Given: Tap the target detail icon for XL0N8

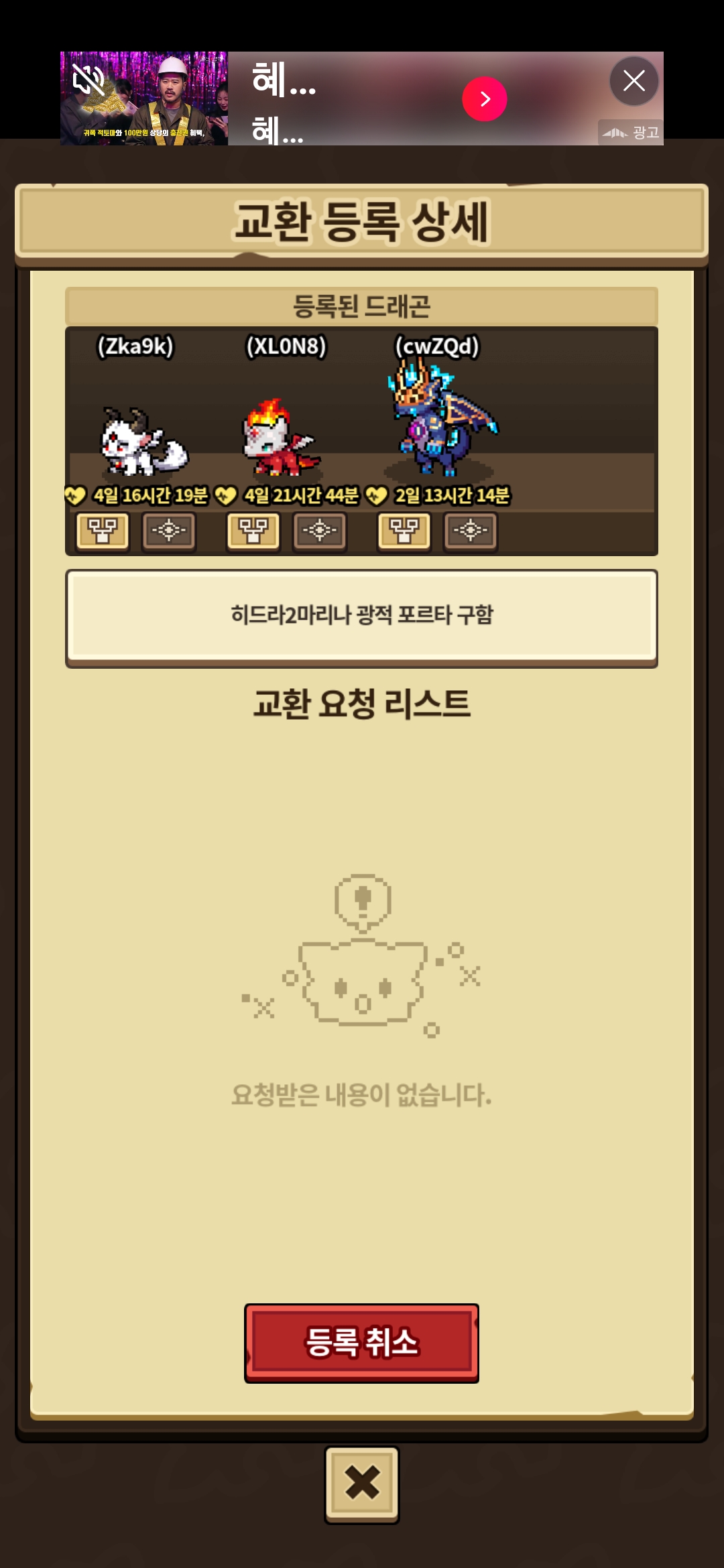Looking at the screenshot, I should [320, 531].
